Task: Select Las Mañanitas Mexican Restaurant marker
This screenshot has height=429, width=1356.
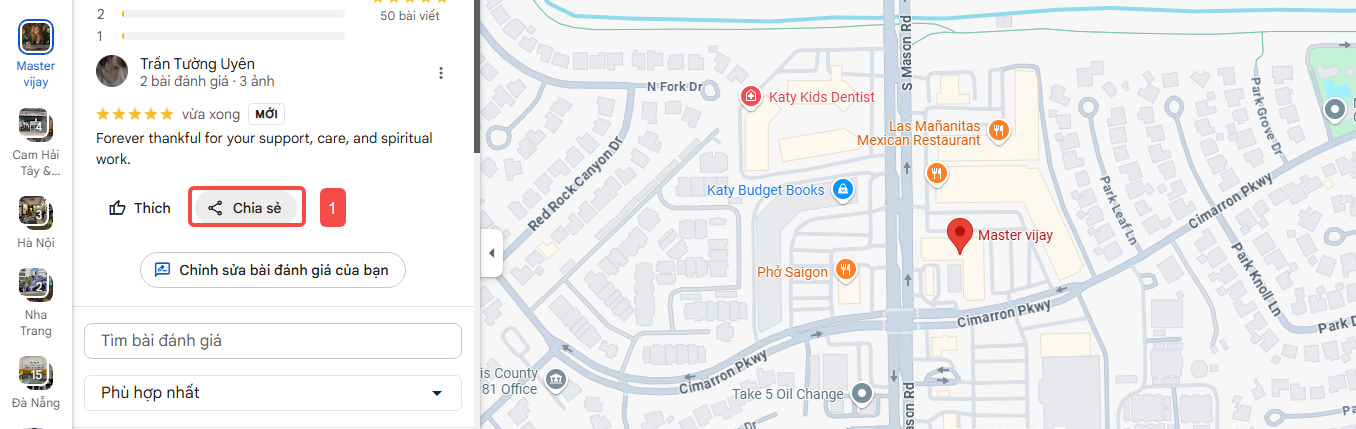Action: click(997, 129)
